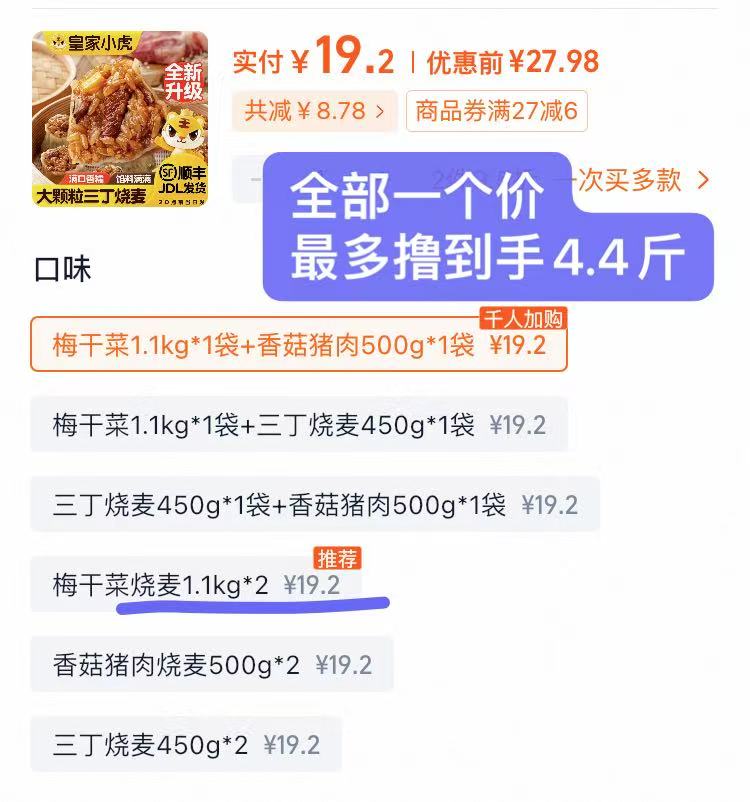Viewport: 750px width, 802px height.
Task: Click the JDL发货 badge on product image
Action: pos(183,188)
